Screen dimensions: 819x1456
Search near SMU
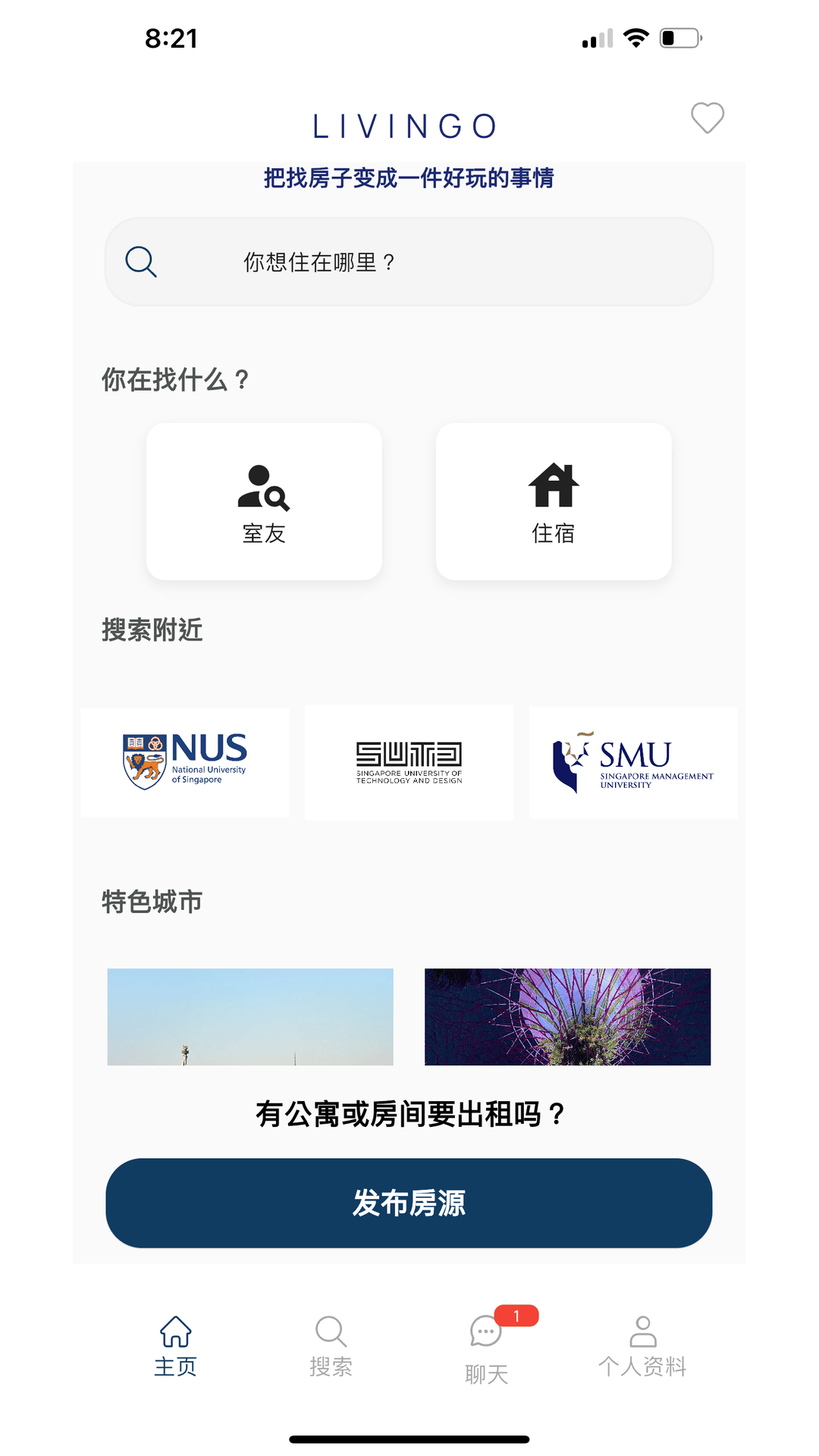(x=633, y=762)
